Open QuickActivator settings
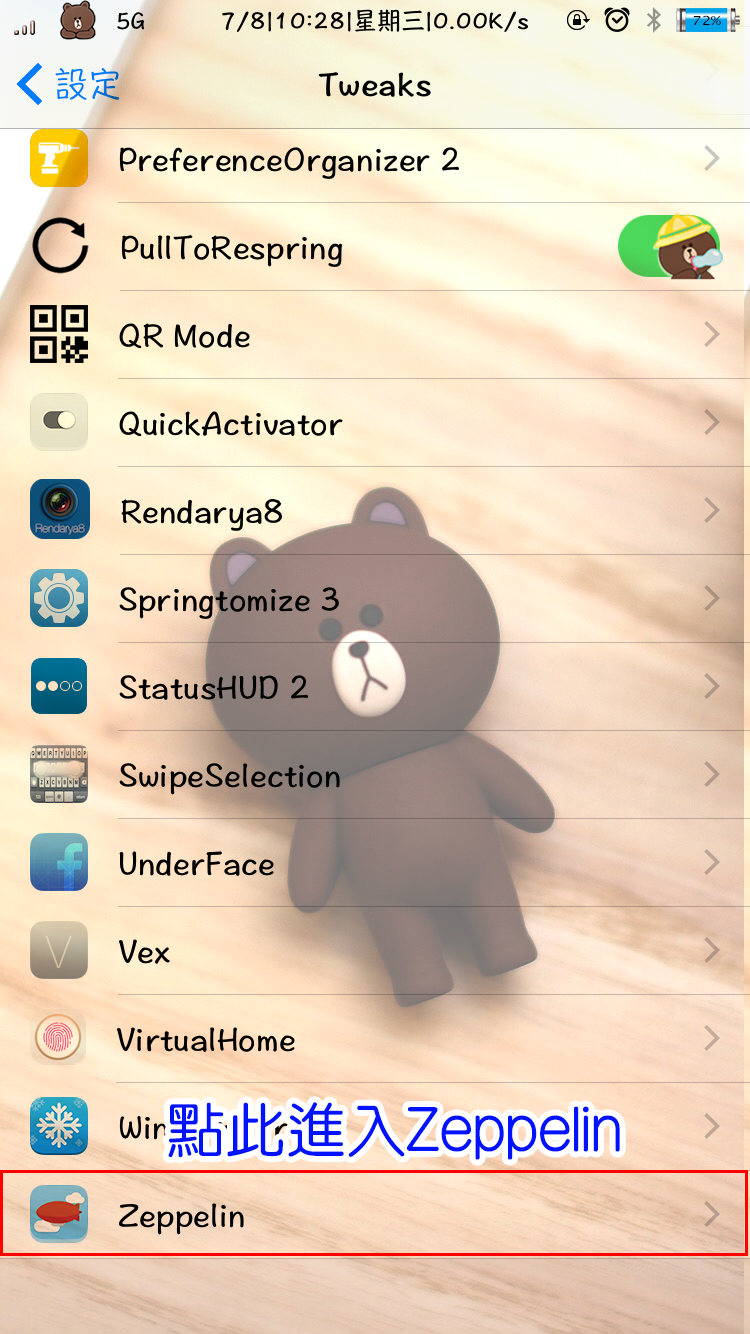The height and width of the screenshot is (1334, 750). 375,424
